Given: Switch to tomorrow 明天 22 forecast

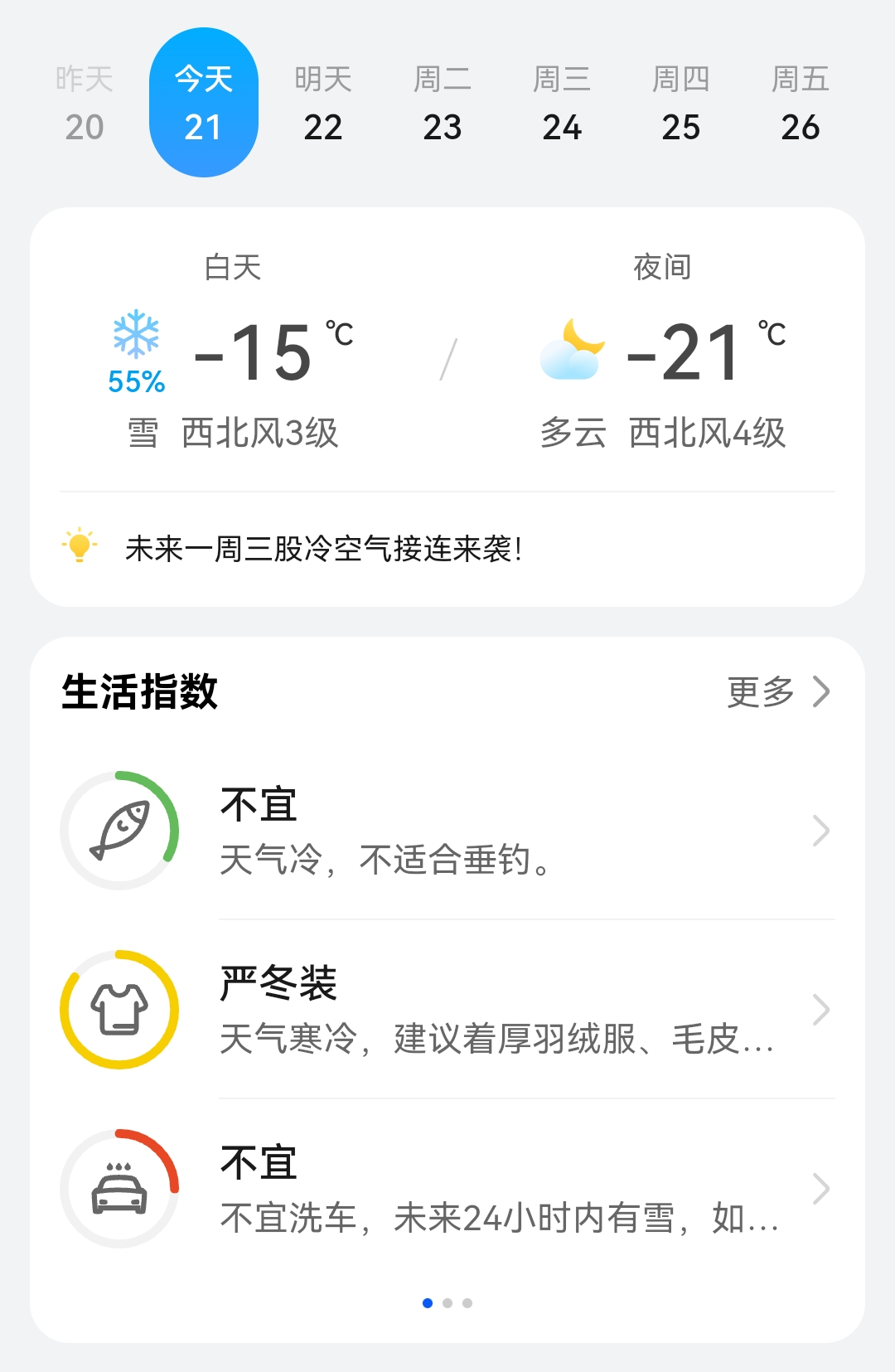Looking at the screenshot, I should tap(323, 103).
